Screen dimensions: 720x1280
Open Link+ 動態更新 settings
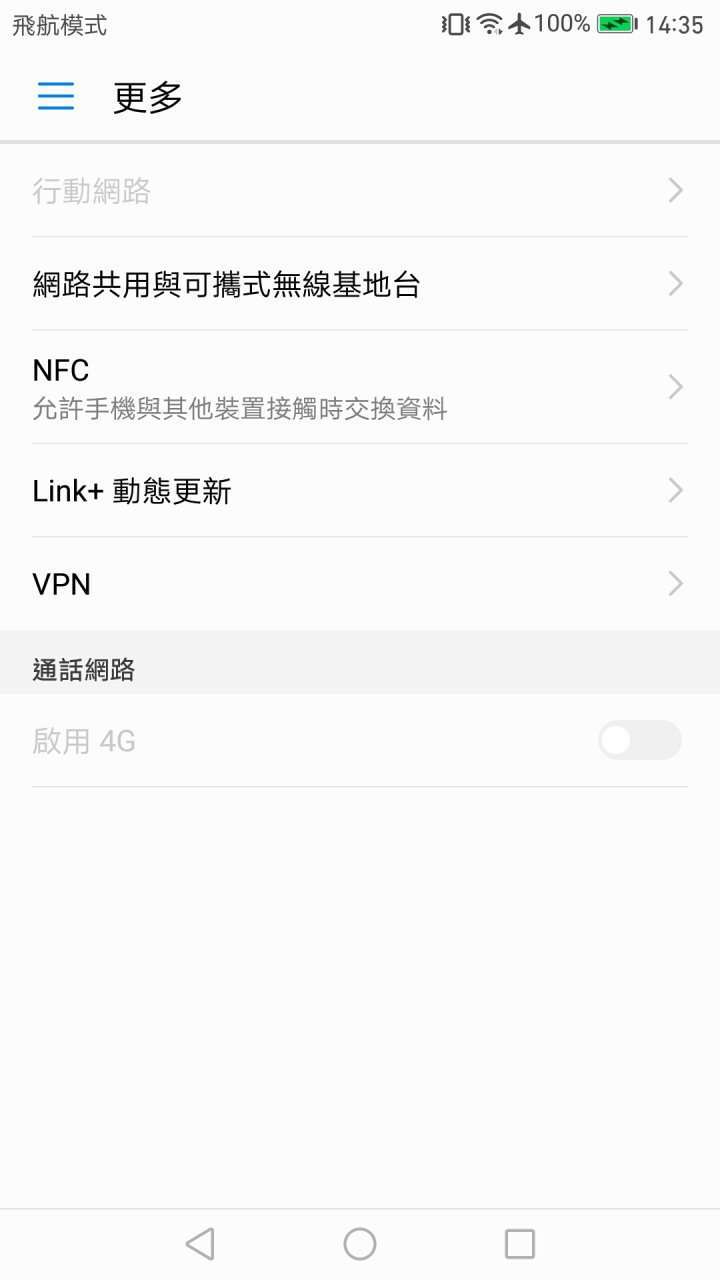click(359, 491)
